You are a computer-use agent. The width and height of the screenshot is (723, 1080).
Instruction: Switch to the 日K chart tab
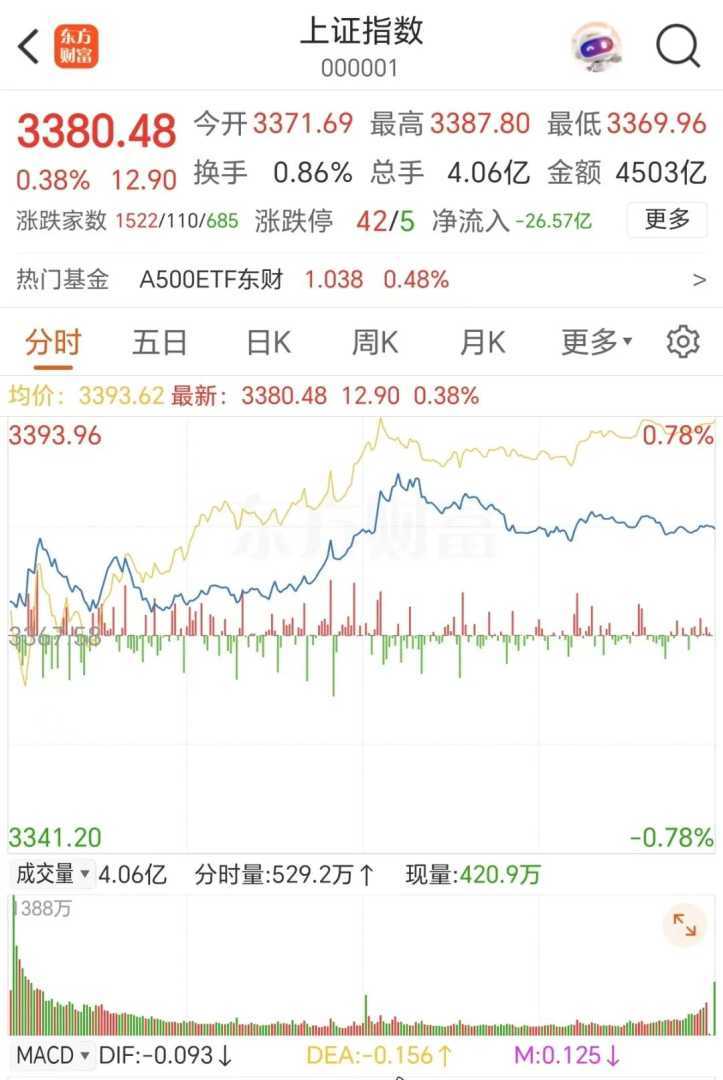(x=268, y=343)
